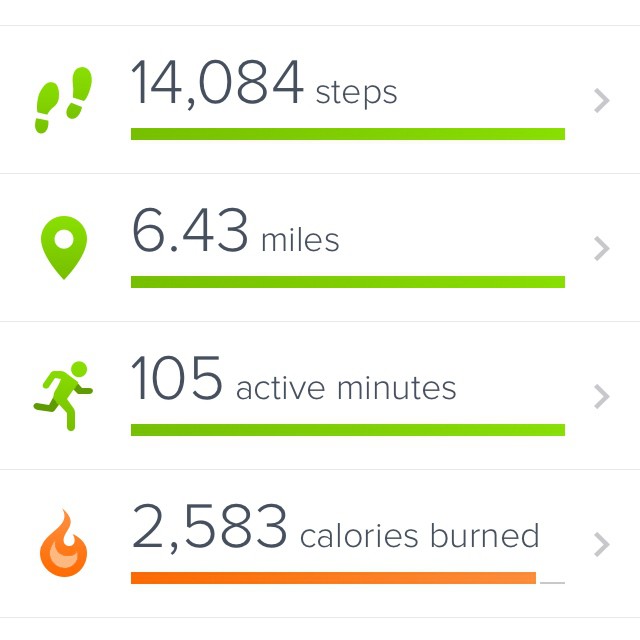Open the 14,084 steps details
The height and width of the screenshot is (640, 640).
(x=320, y=100)
